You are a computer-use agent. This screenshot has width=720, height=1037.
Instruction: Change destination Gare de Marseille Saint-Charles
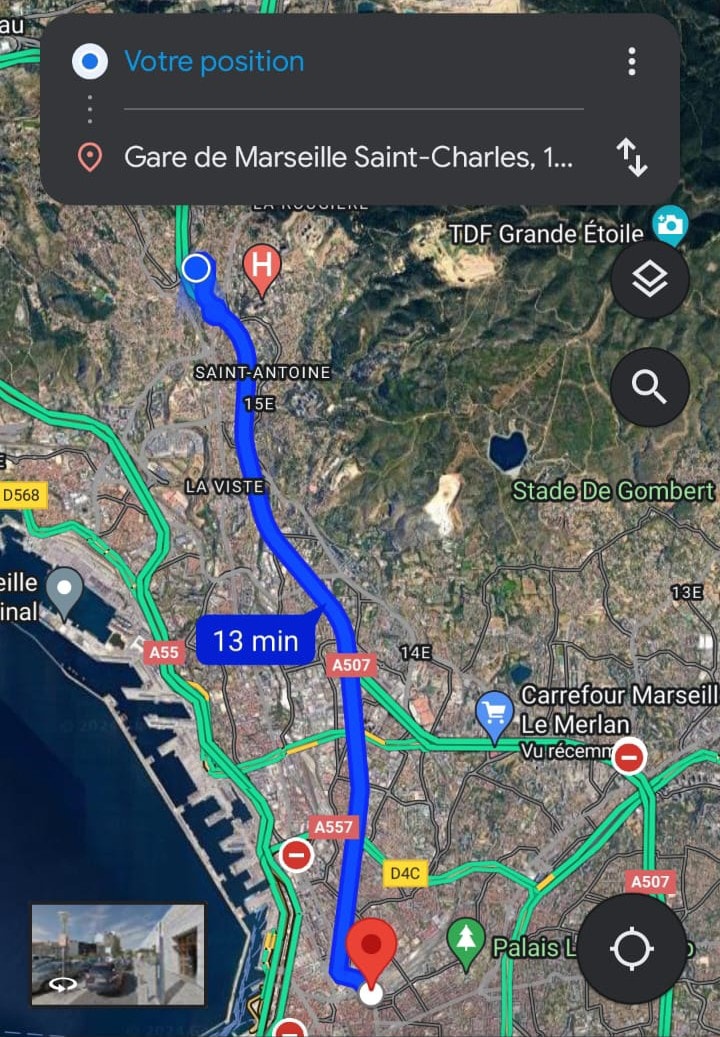click(348, 157)
